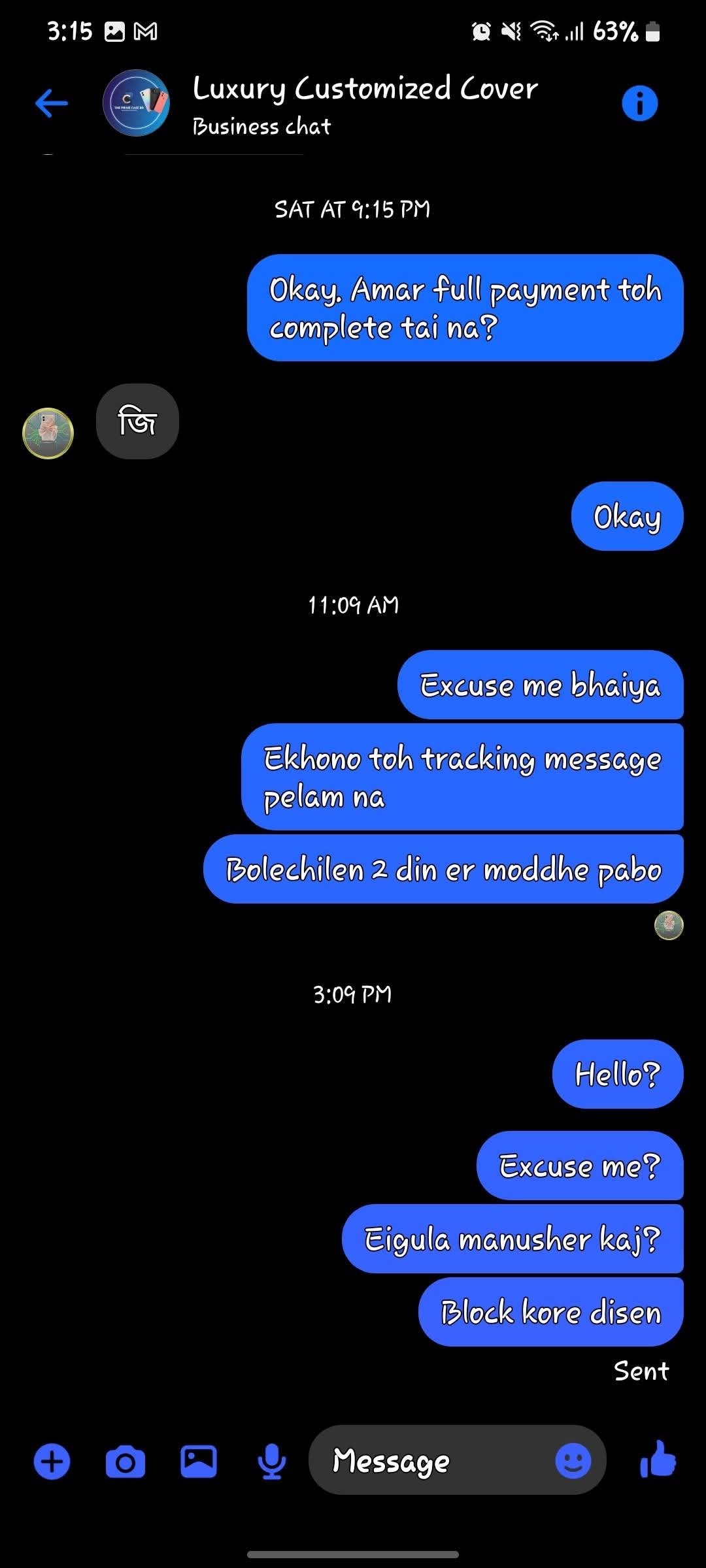
Task: Tap the Business chat label
Action: (x=261, y=127)
